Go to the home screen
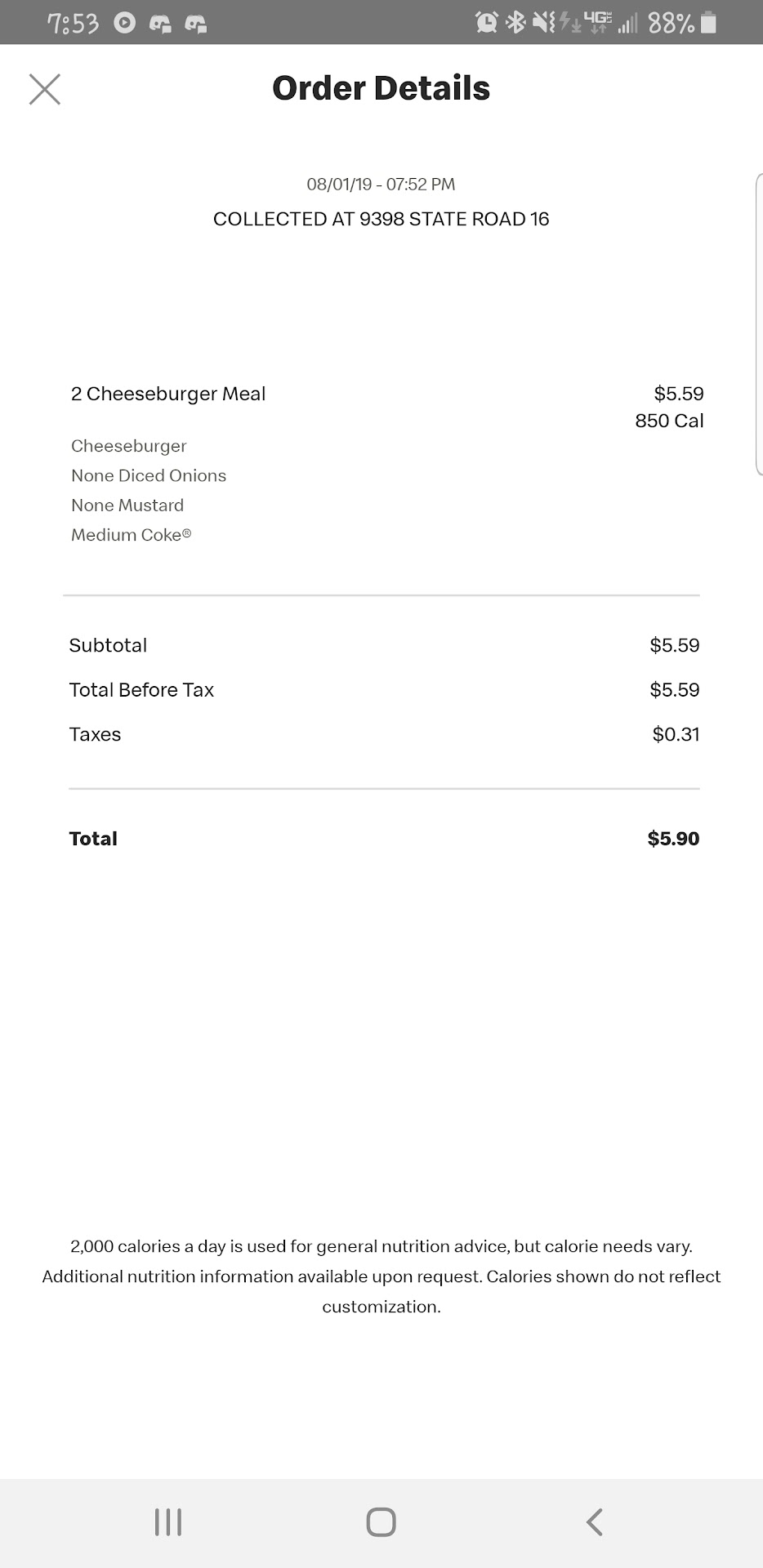The width and height of the screenshot is (763, 1568). pos(381,1522)
